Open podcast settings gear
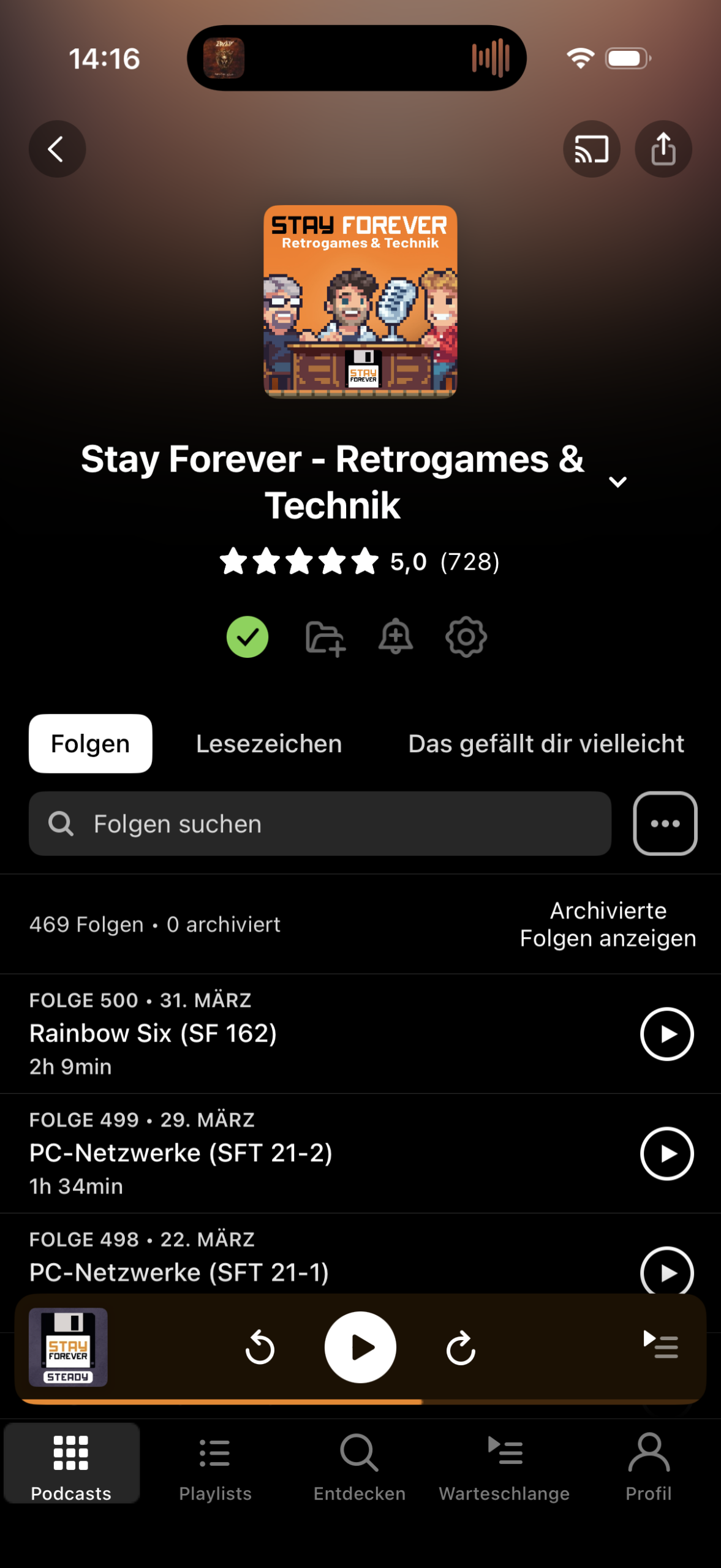The height and width of the screenshot is (1568, 721). click(466, 637)
